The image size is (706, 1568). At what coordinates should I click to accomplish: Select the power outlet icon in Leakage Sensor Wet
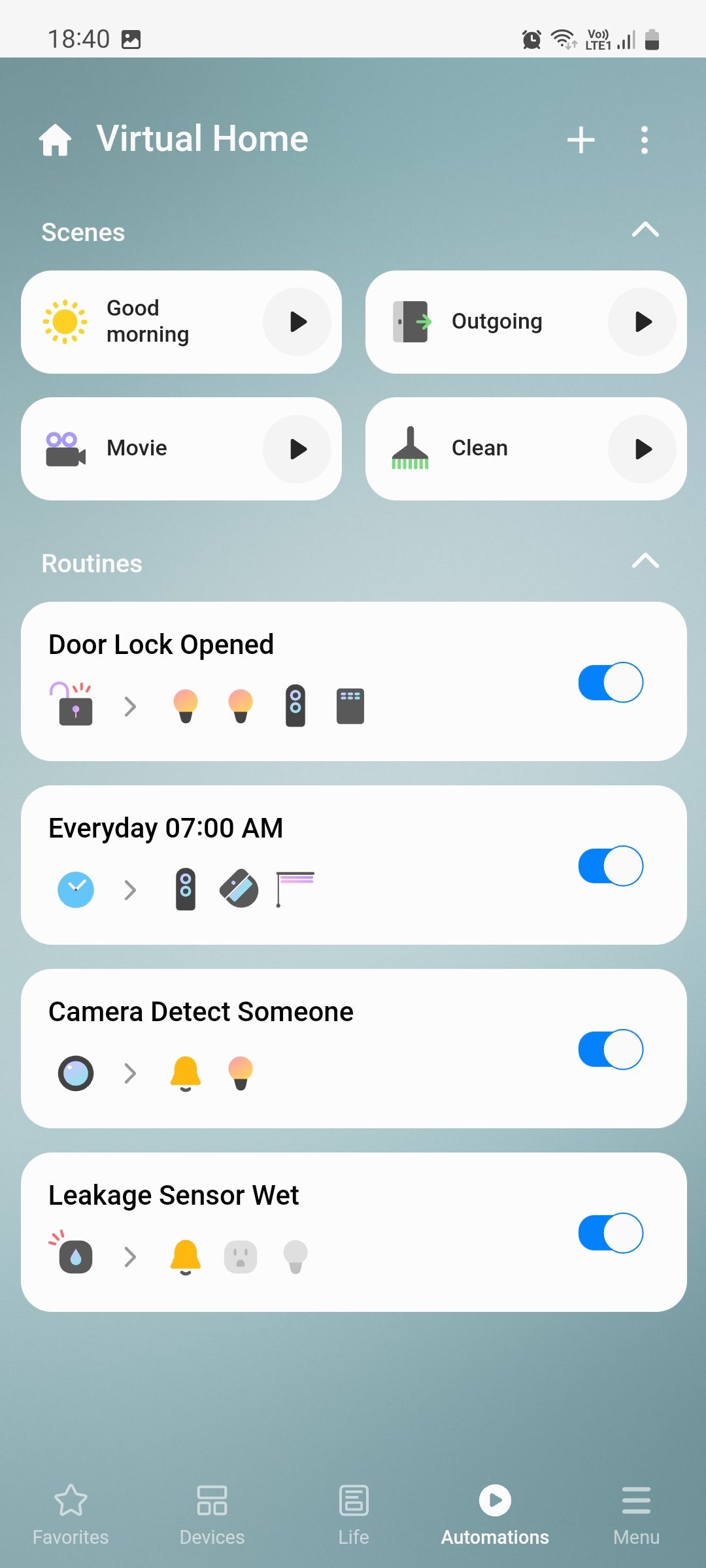(x=240, y=1256)
